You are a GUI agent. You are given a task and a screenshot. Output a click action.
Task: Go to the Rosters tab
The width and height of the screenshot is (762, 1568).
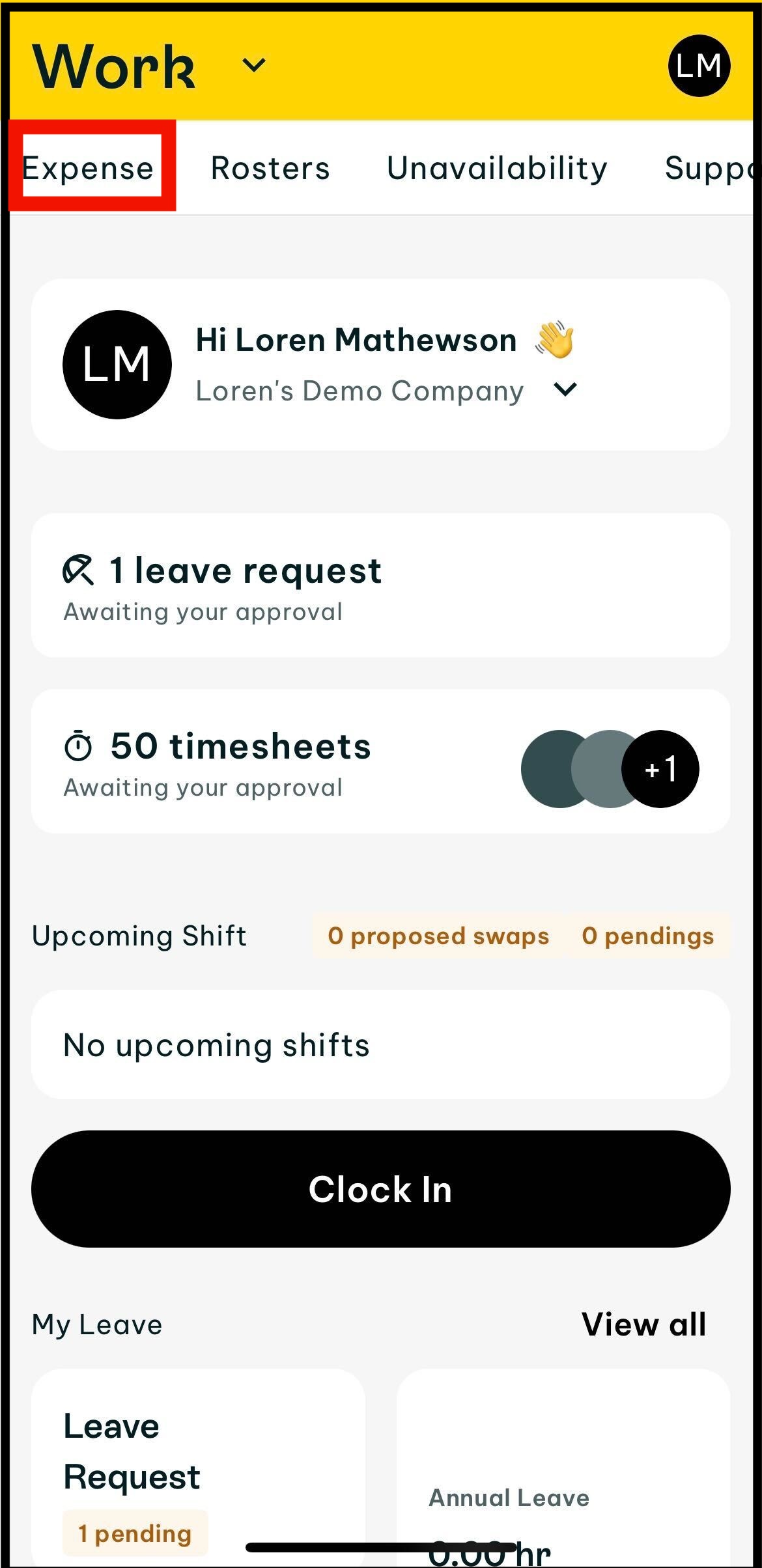click(270, 168)
